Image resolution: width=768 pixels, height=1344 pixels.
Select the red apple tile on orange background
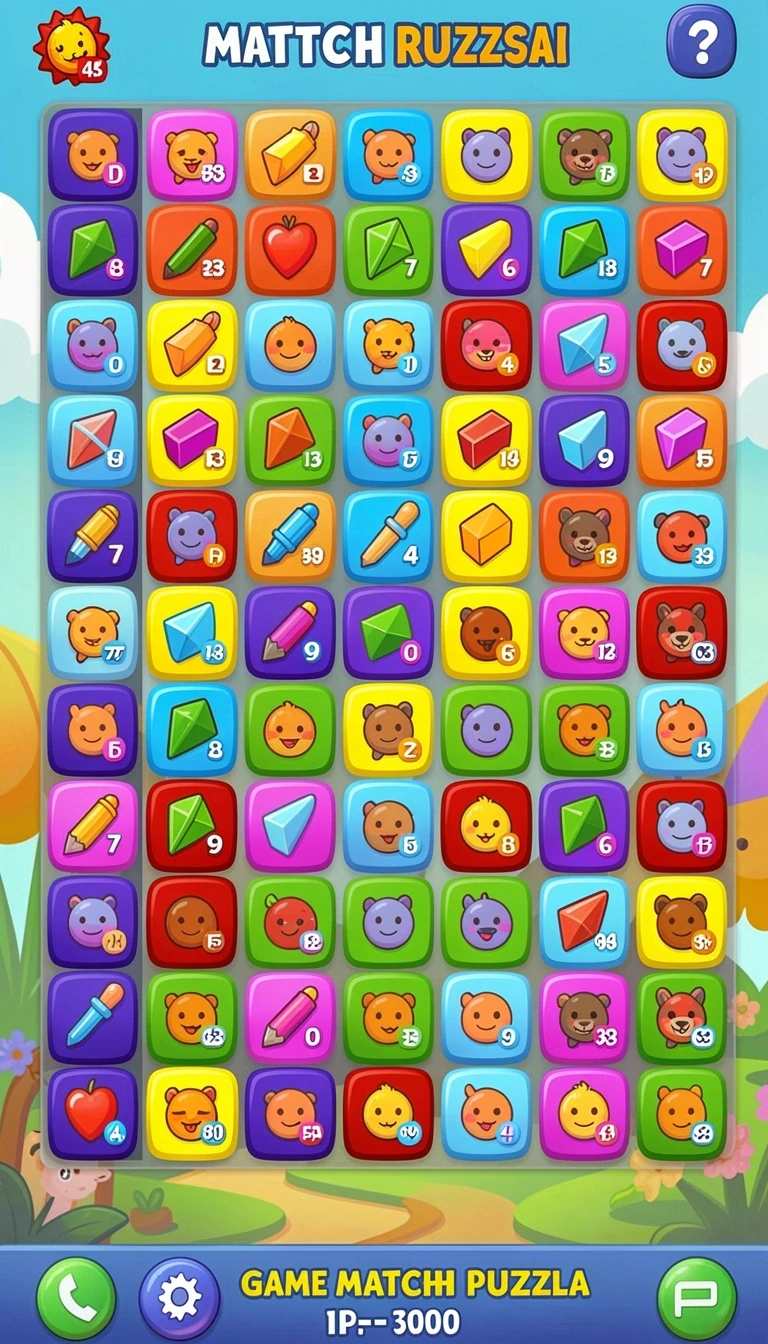290,250
